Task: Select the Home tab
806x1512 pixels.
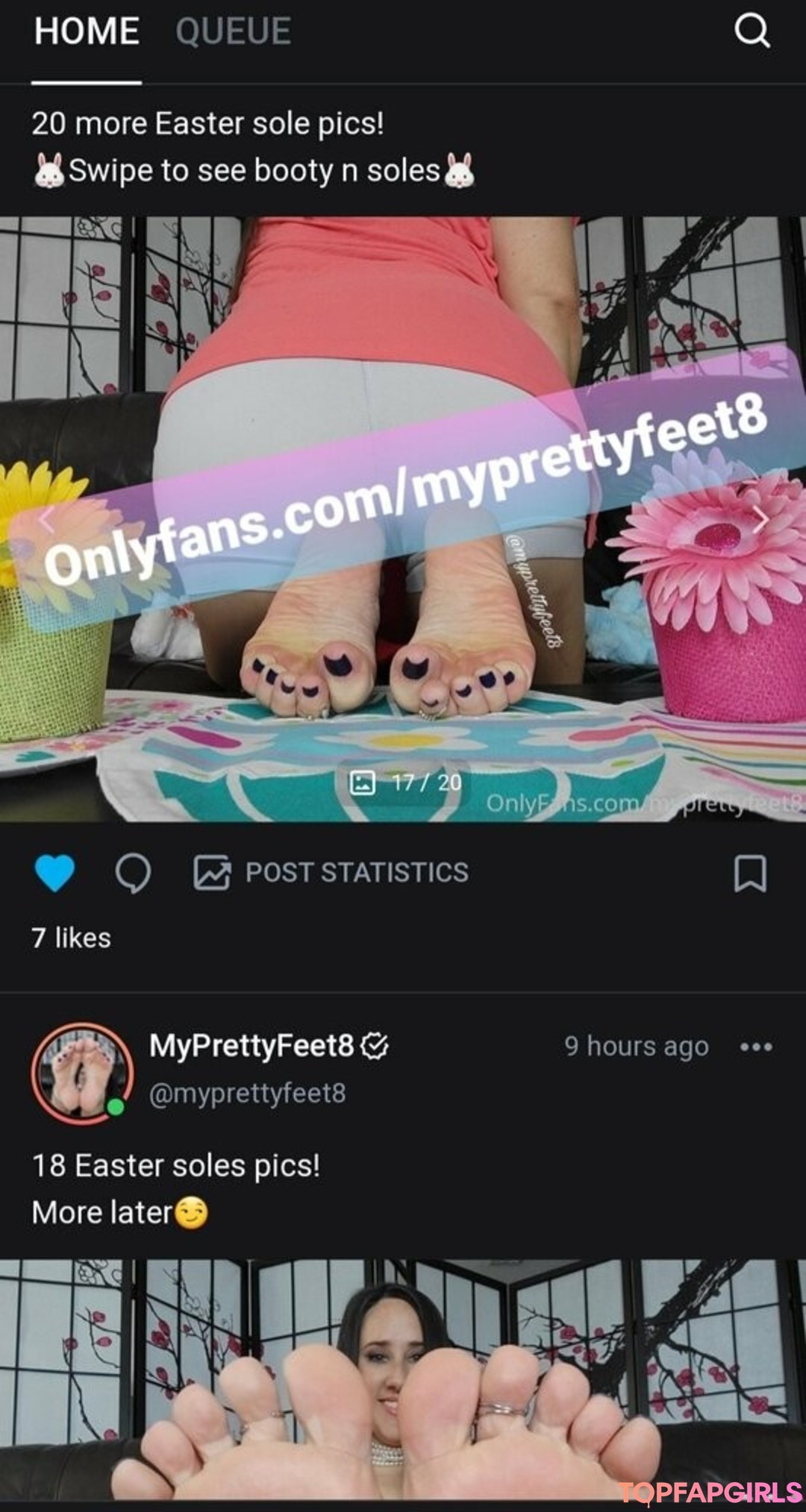Action: (87, 31)
